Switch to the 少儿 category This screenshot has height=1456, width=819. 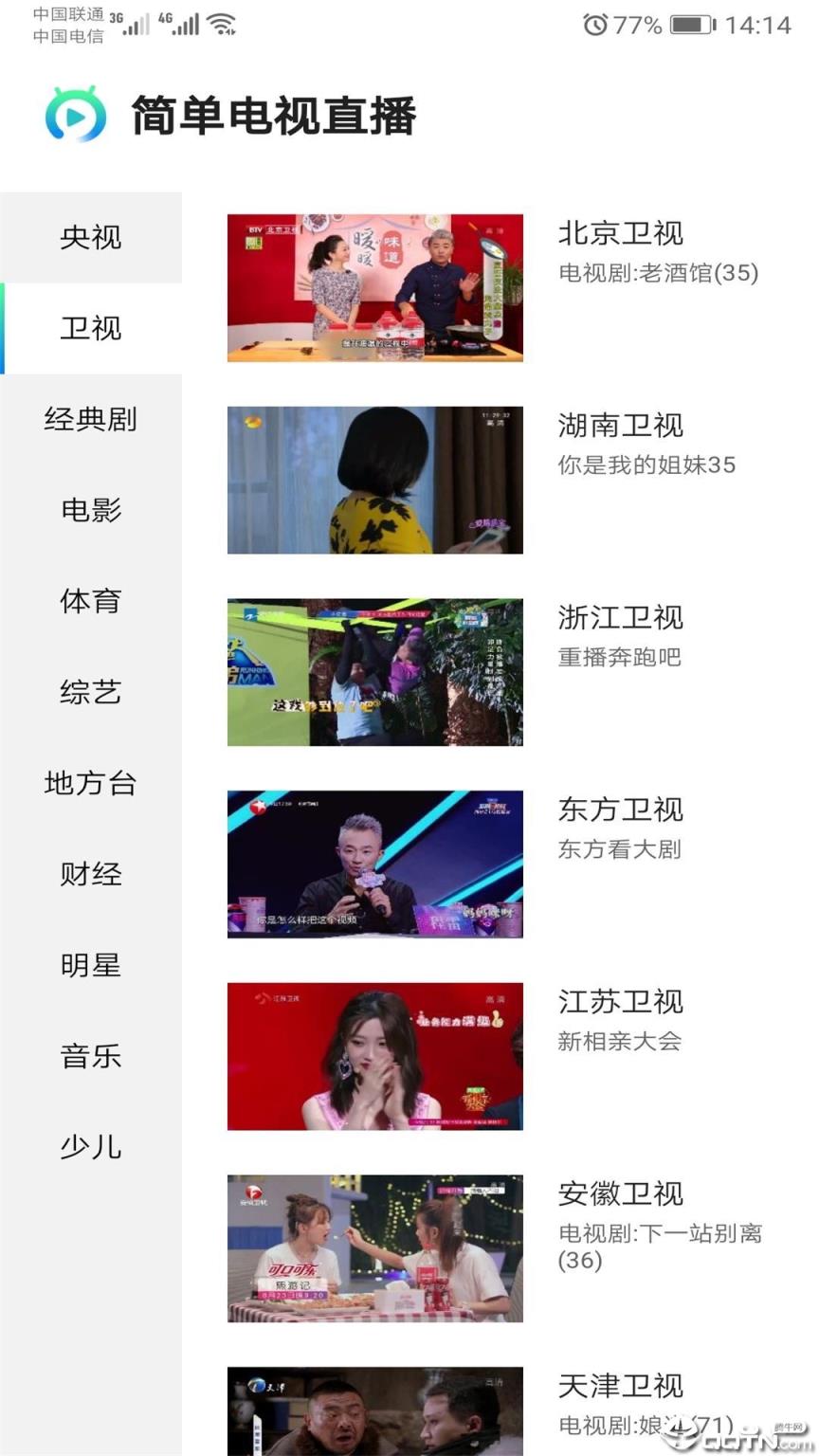tap(91, 1147)
